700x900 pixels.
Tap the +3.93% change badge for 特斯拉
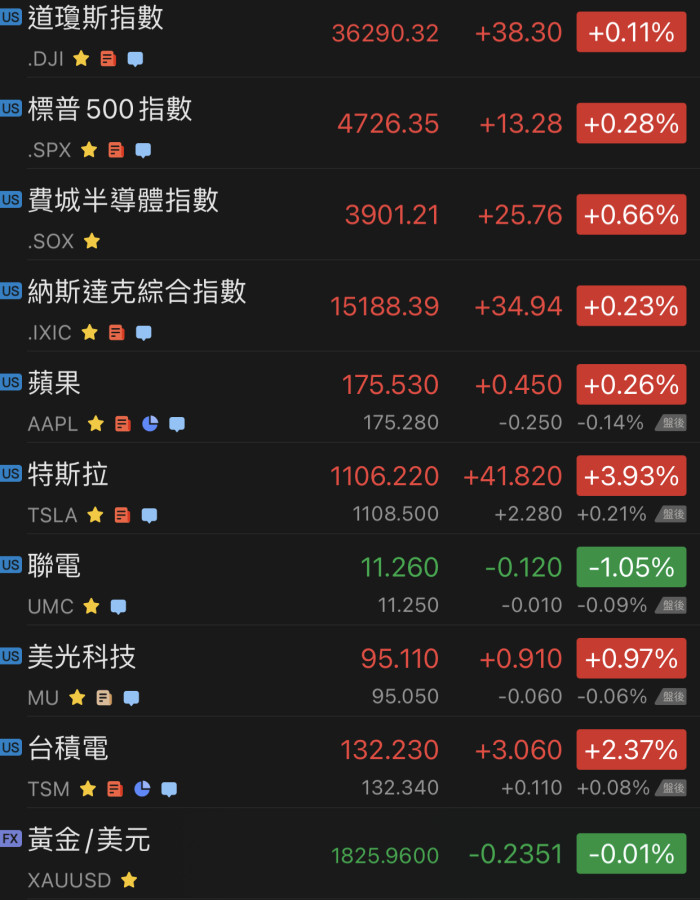631,476
